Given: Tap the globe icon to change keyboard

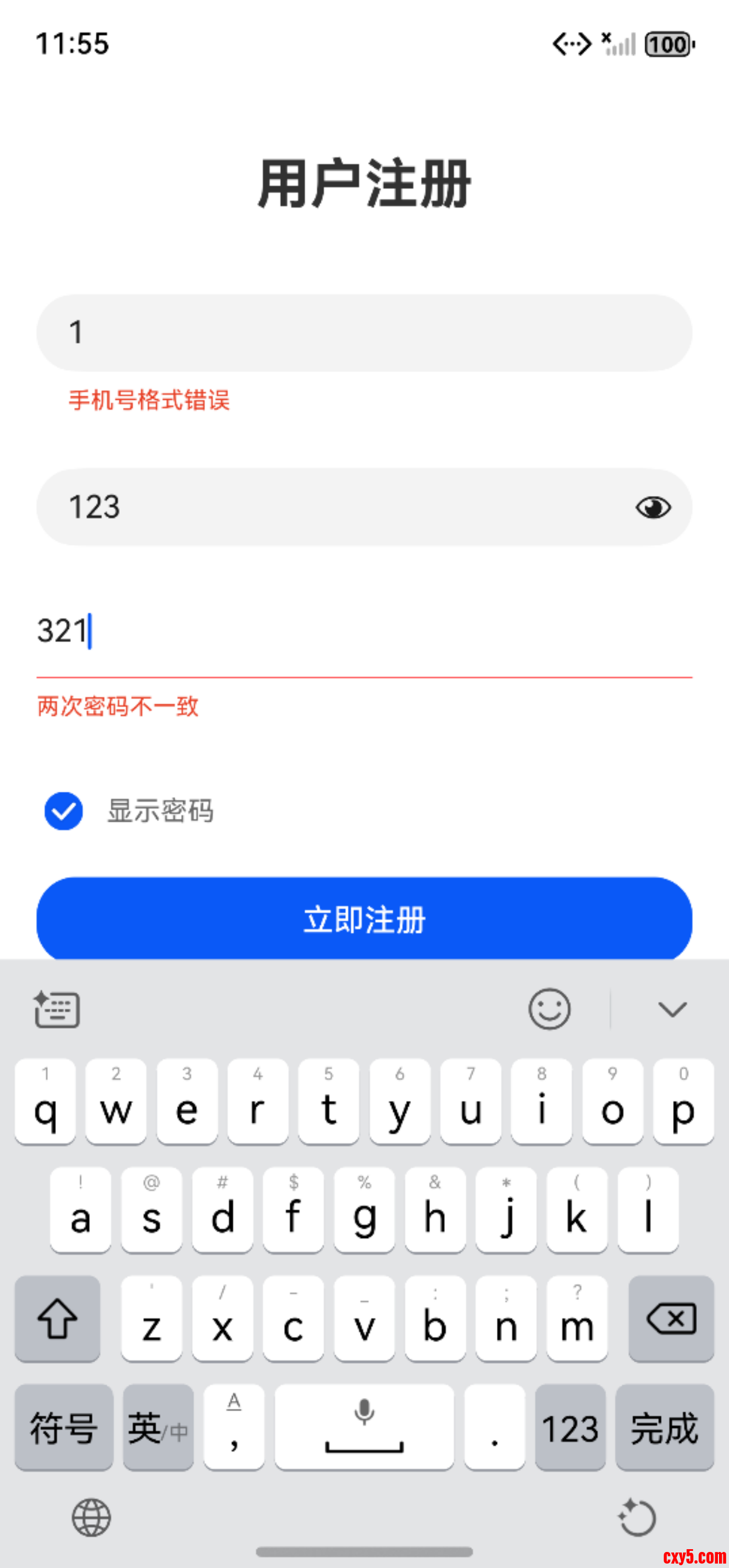Looking at the screenshot, I should tap(91, 1518).
